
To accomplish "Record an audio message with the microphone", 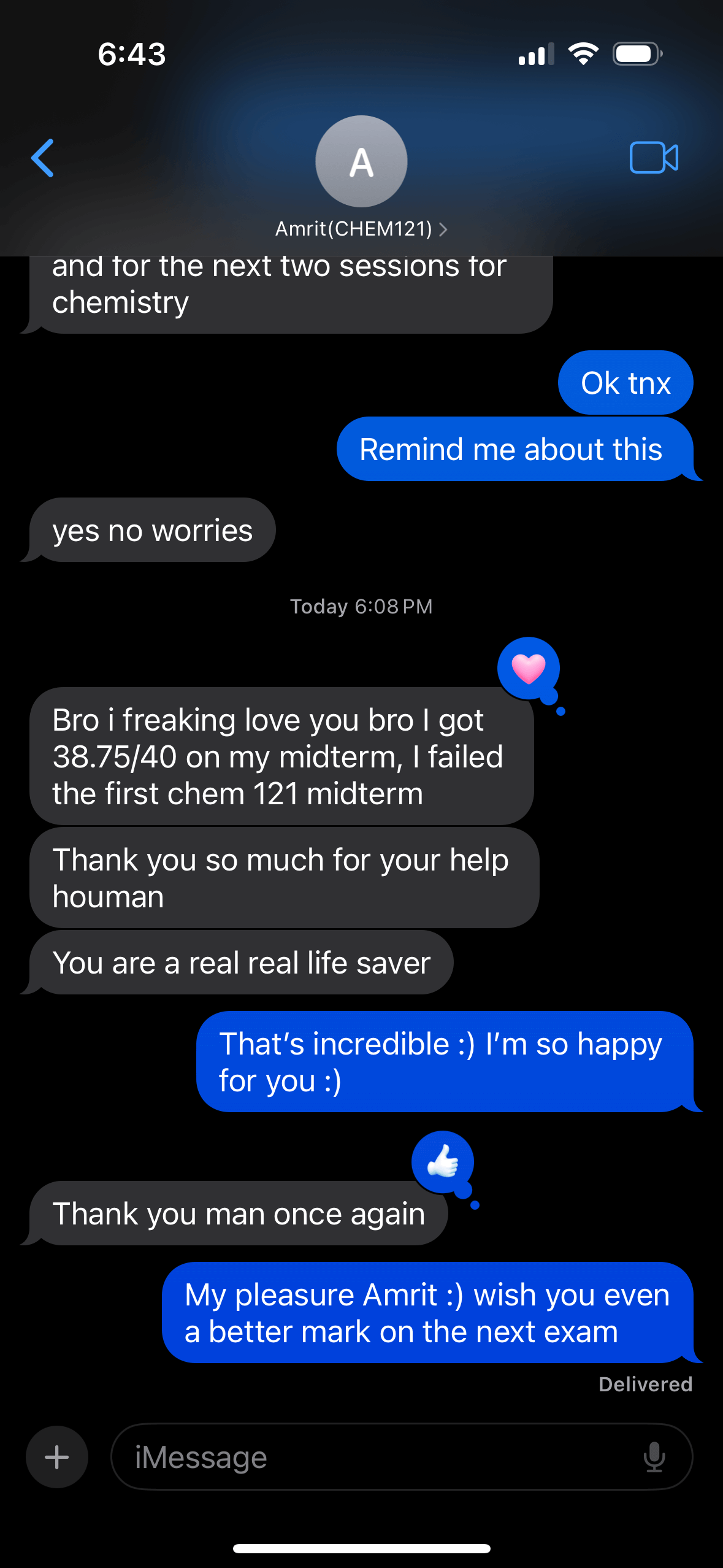I will (654, 1457).
